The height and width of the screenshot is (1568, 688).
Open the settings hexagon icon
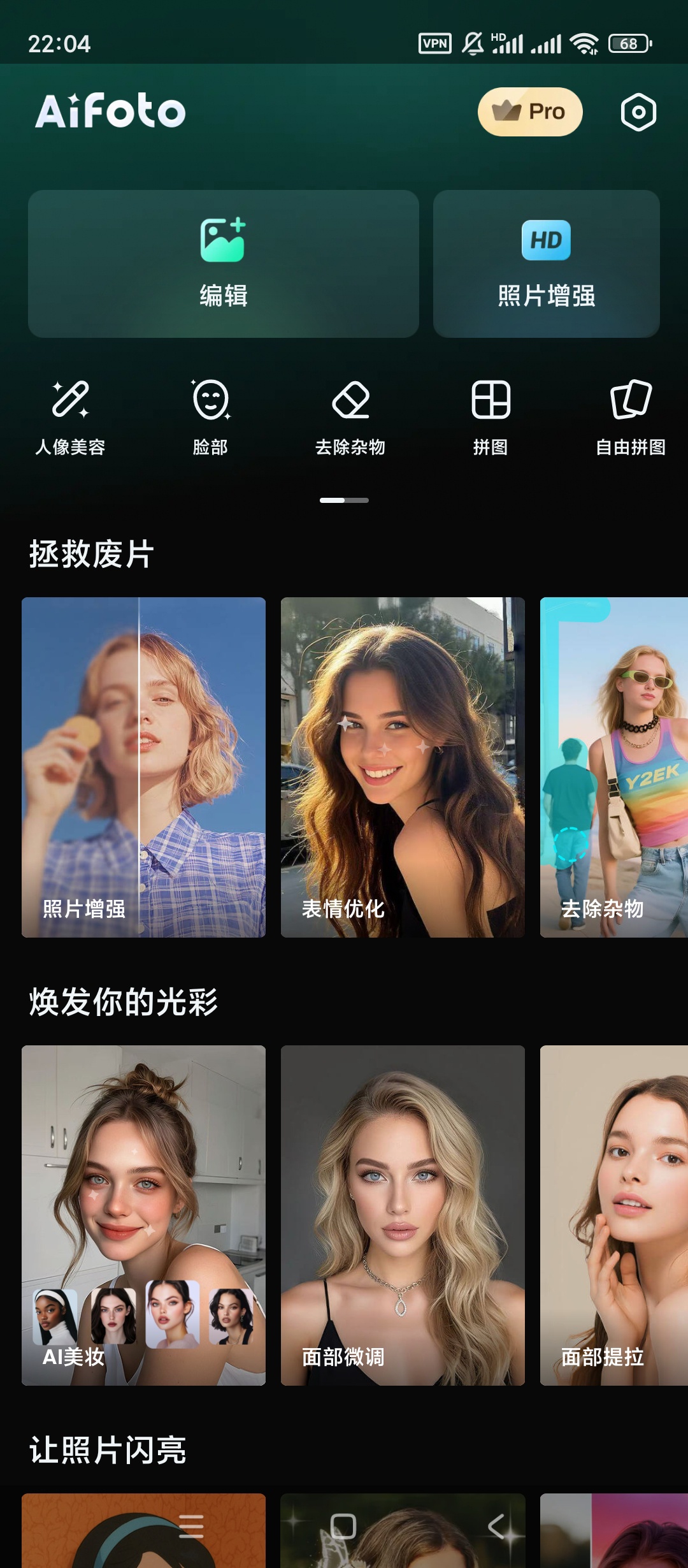click(x=638, y=112)
